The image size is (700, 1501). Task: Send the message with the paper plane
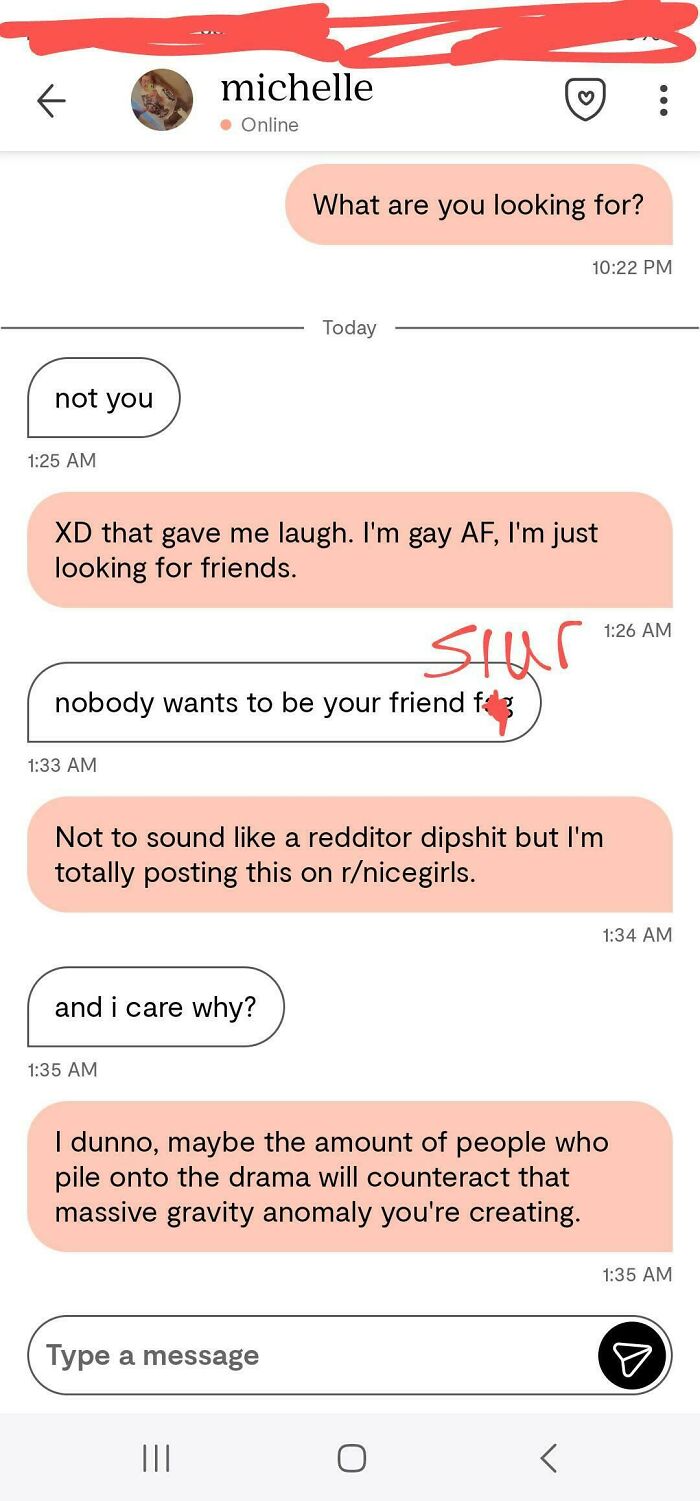tap(631, 1356)
